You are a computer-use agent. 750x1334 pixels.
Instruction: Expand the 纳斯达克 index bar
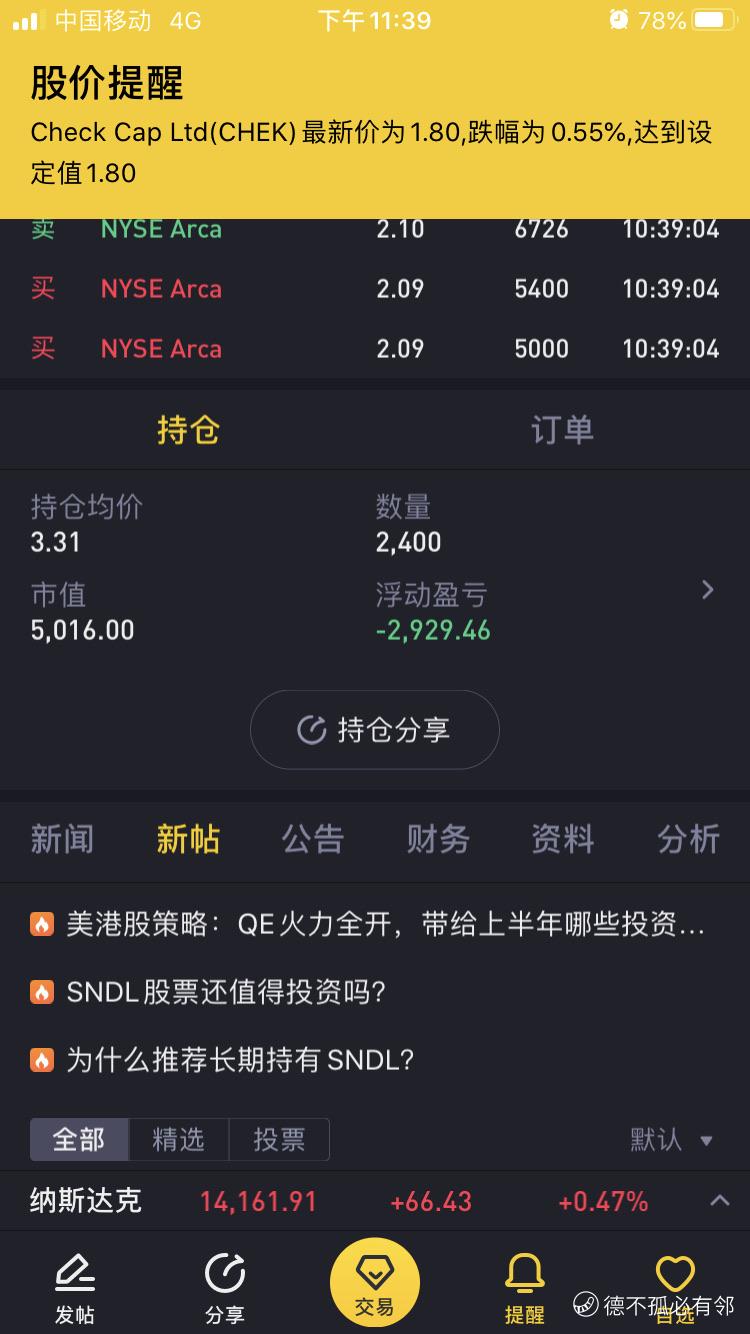719,1200
